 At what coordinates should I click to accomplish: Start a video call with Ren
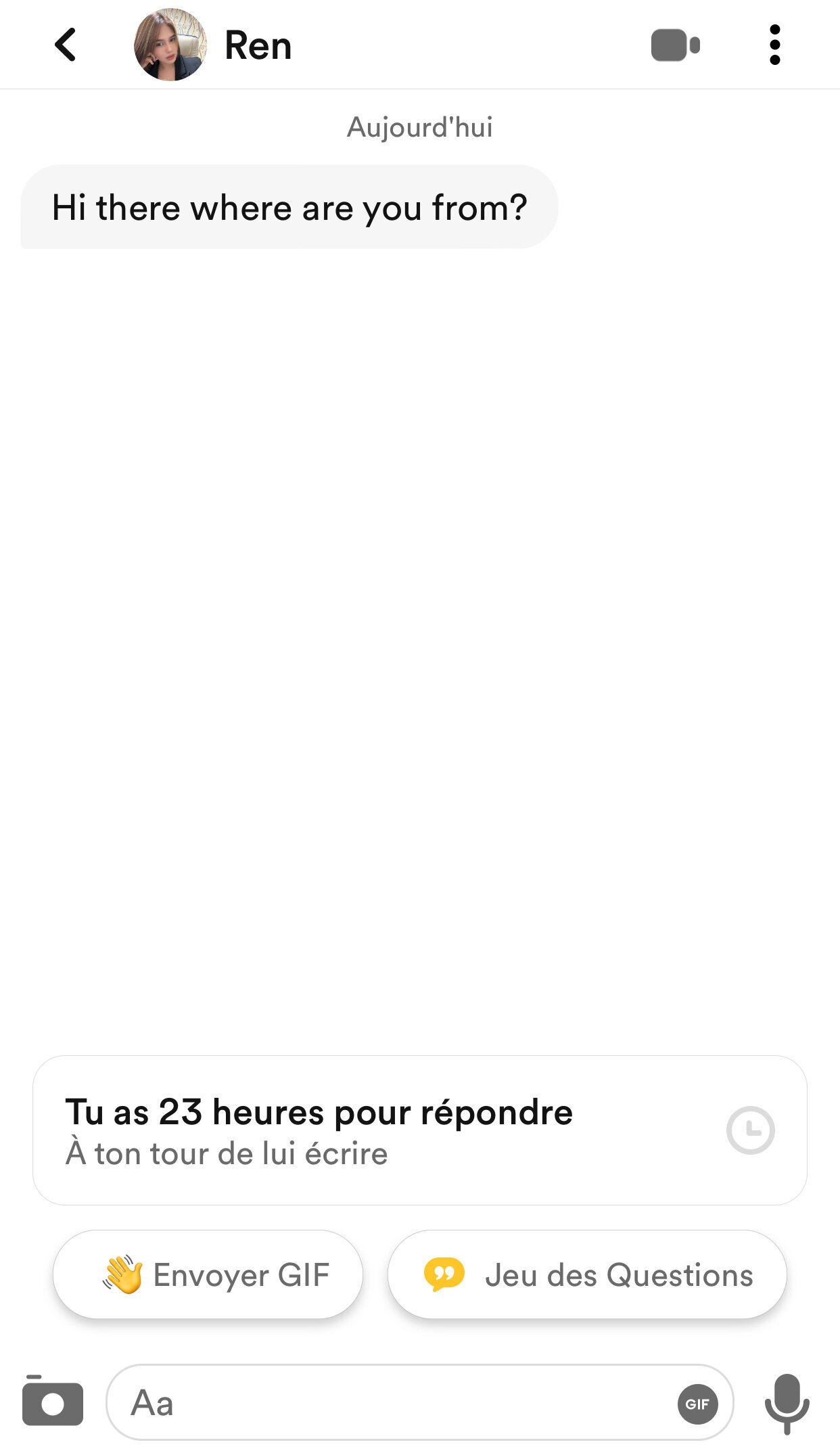(675, 45)
